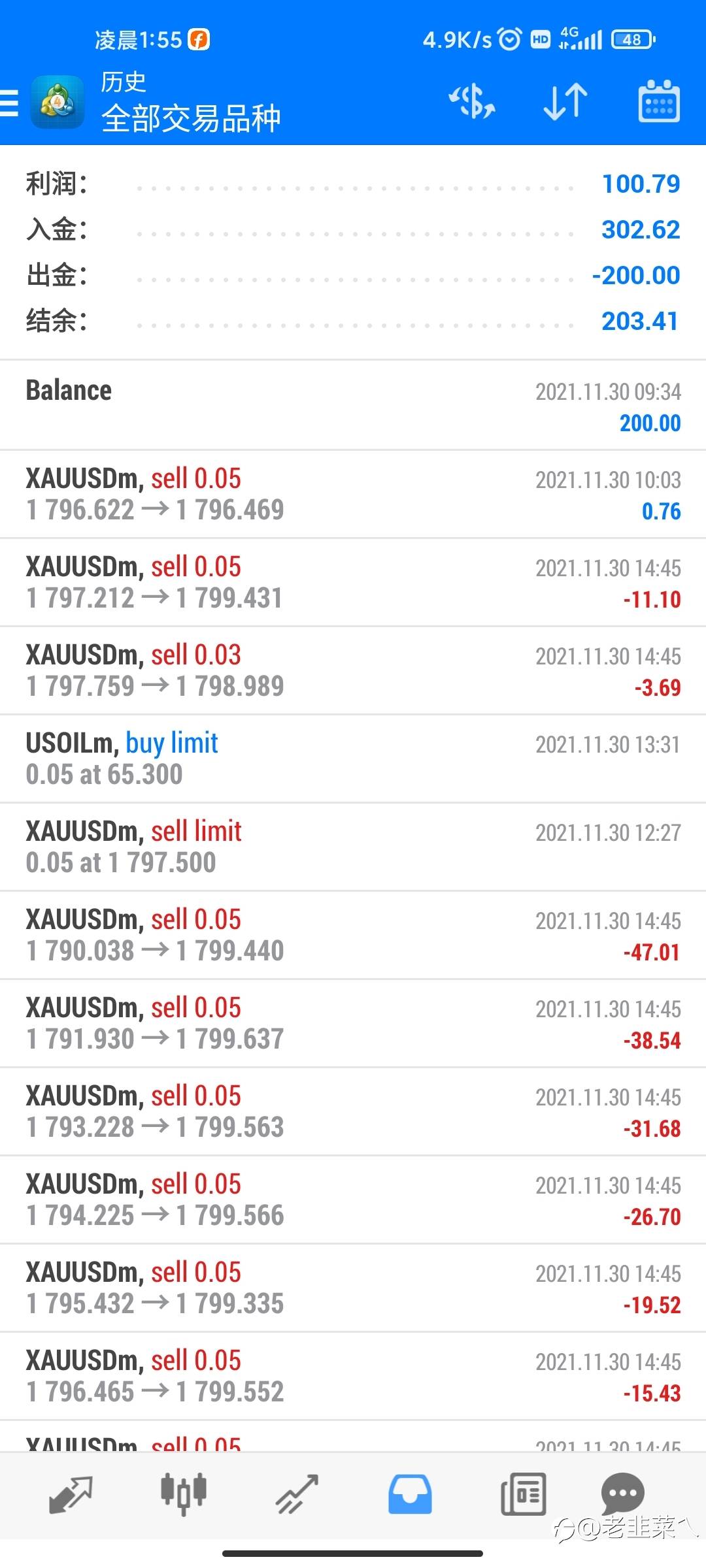View the trade with loss -47.01
This screenshot has width=706, height=1568.
coord(353,935)
